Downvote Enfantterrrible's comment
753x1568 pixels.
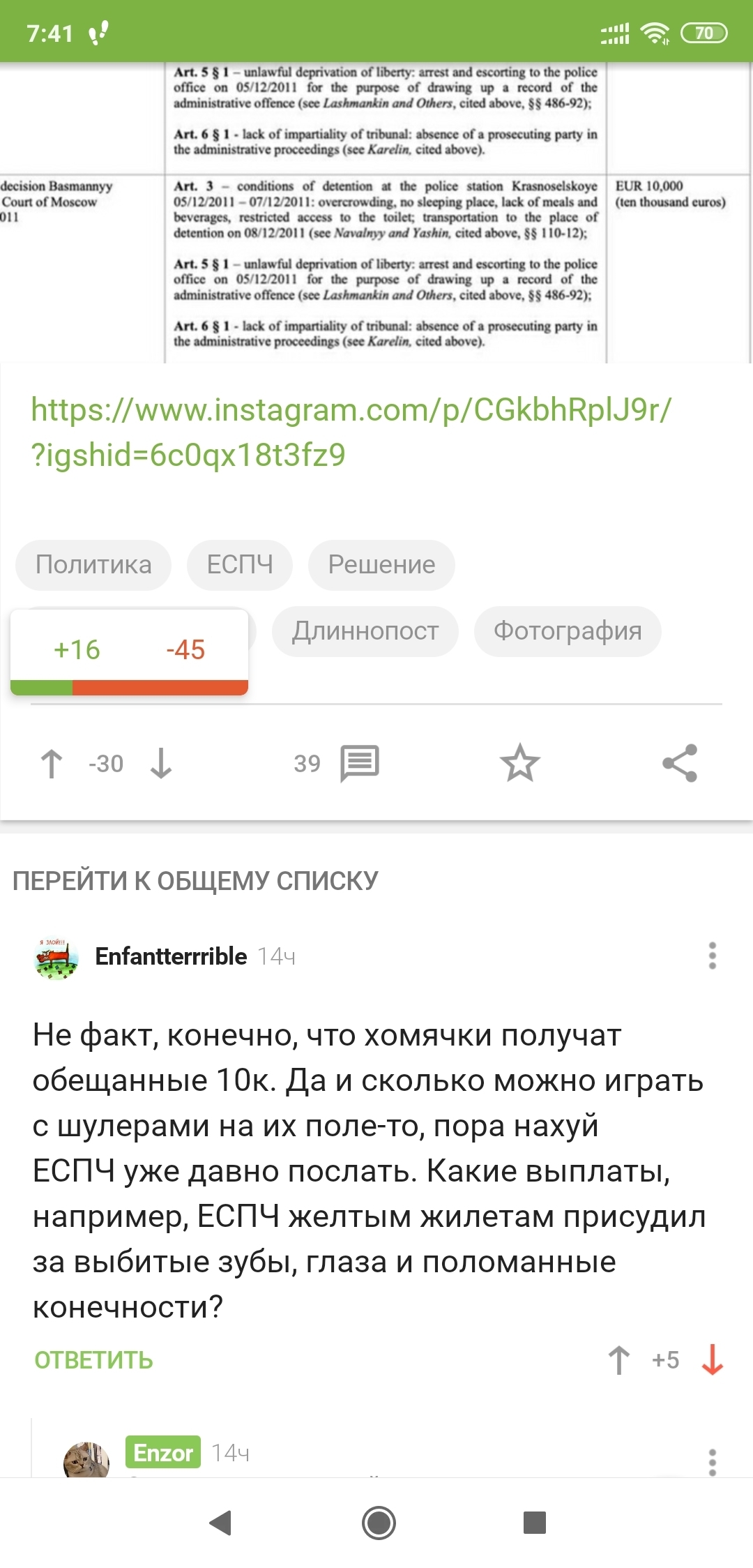click(x=712, y=1359)
